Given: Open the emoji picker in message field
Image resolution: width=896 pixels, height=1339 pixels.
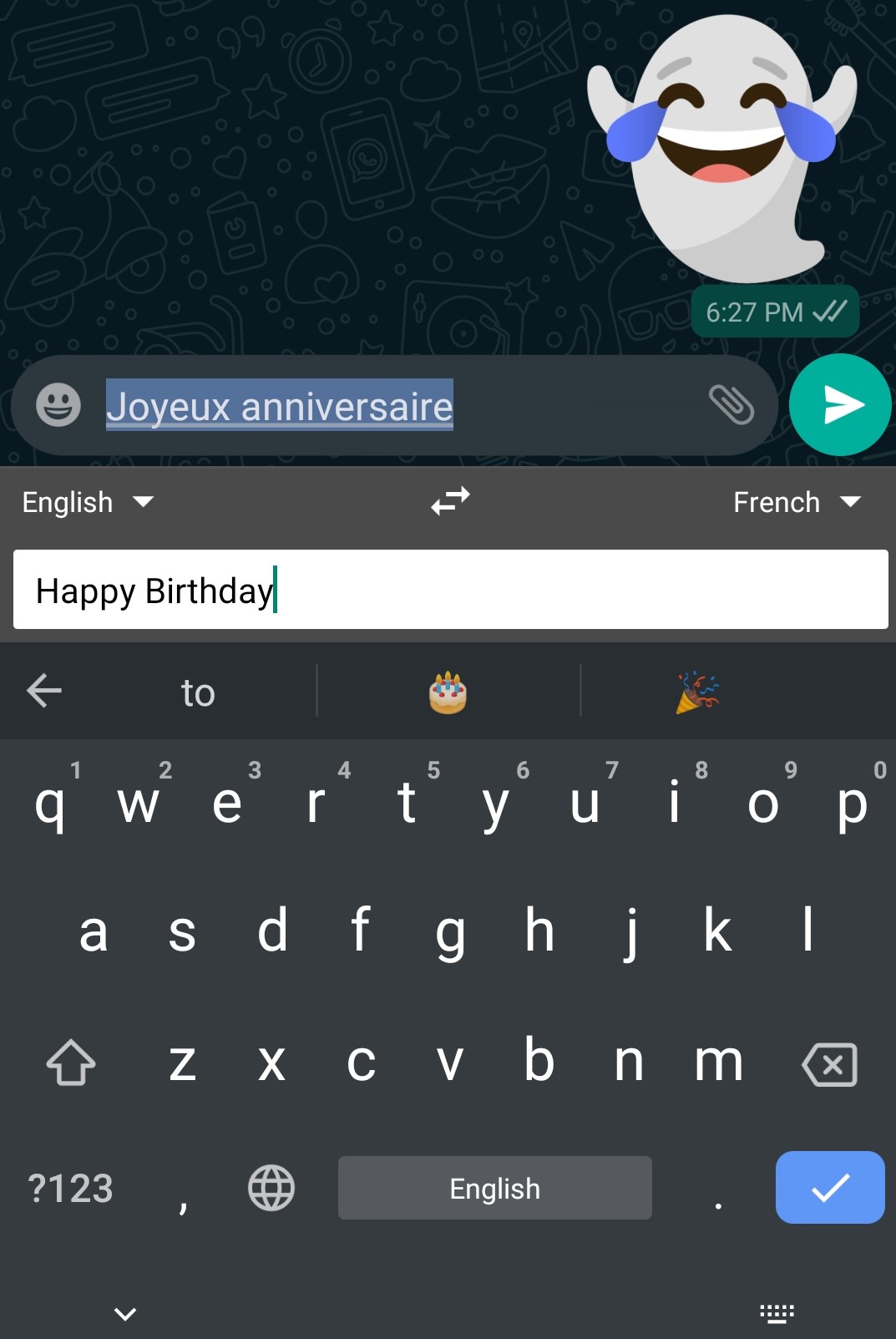Looking at the screenshot, I should tap(58, 405).
